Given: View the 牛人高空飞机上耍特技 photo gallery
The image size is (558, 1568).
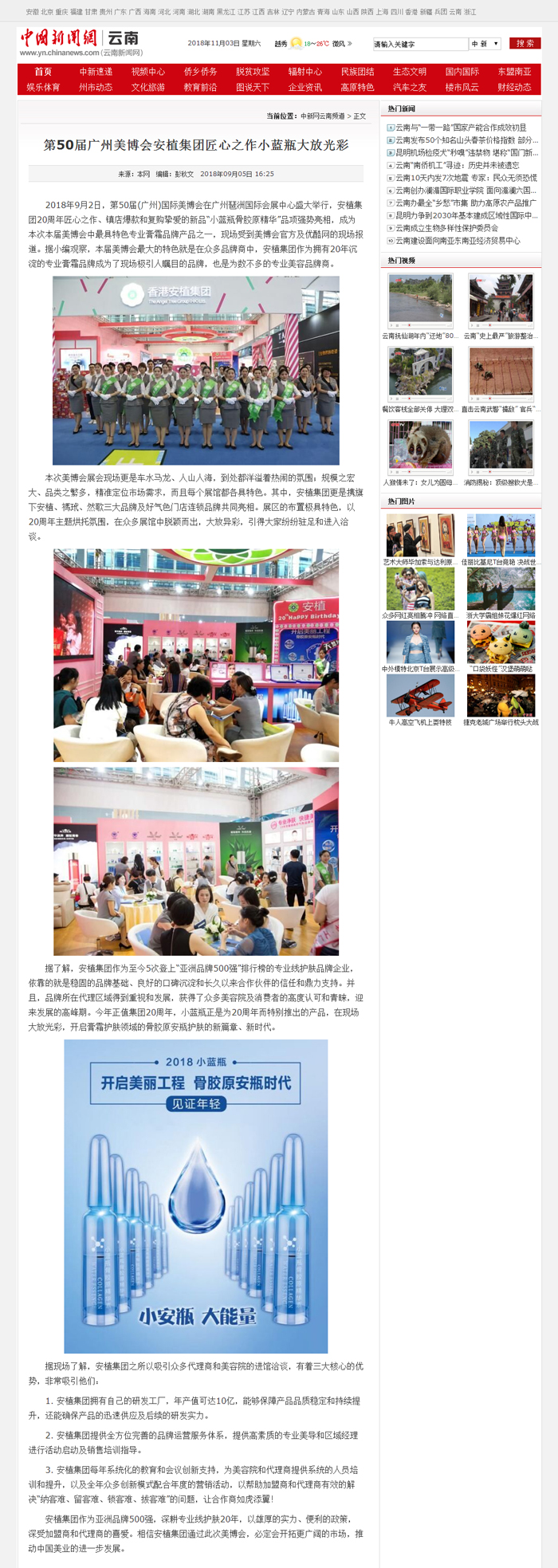Looking at the screenshot, I should [x=420, y=696].
